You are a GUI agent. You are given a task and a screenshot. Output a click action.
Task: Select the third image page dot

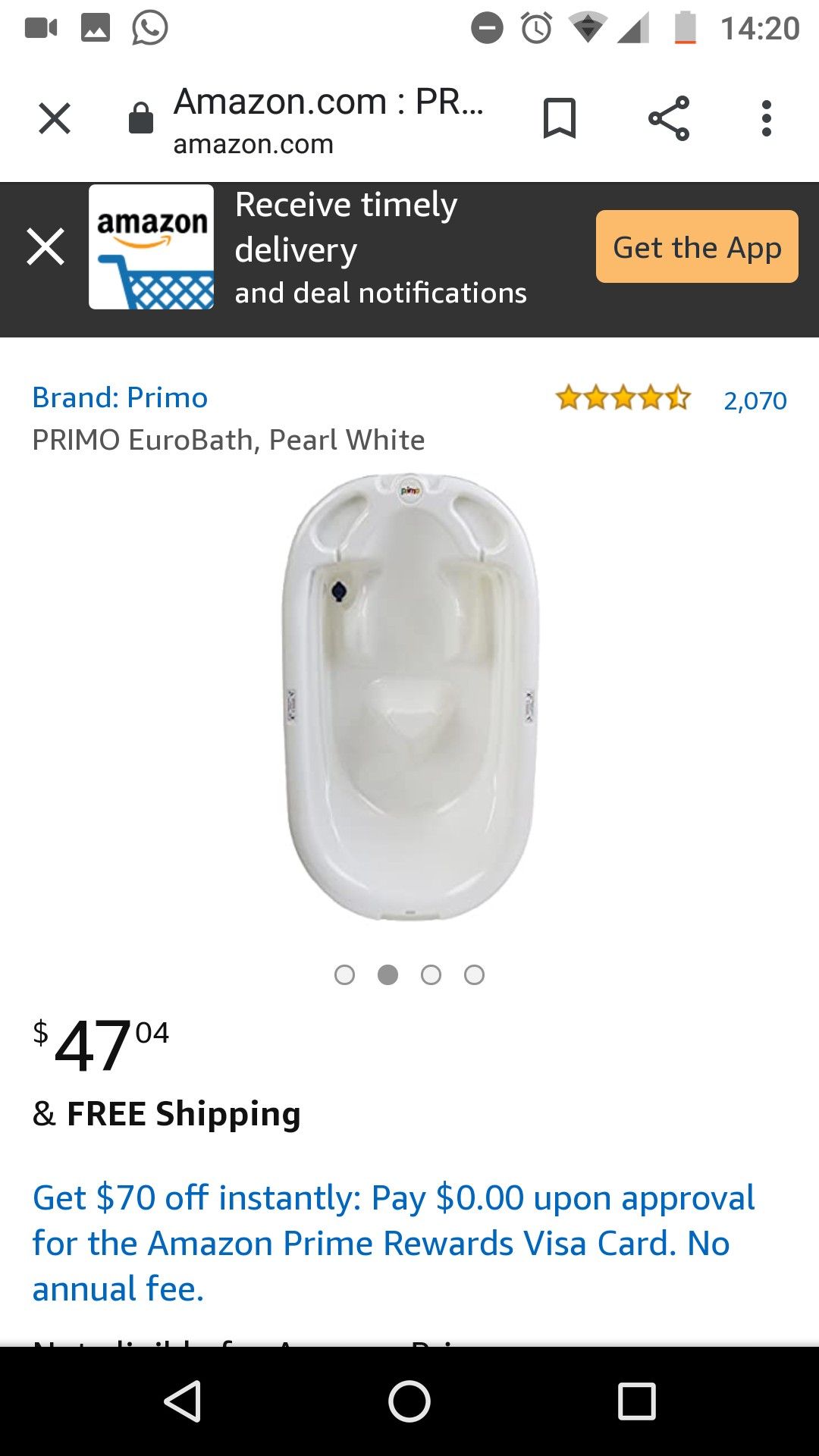point(431,975)
